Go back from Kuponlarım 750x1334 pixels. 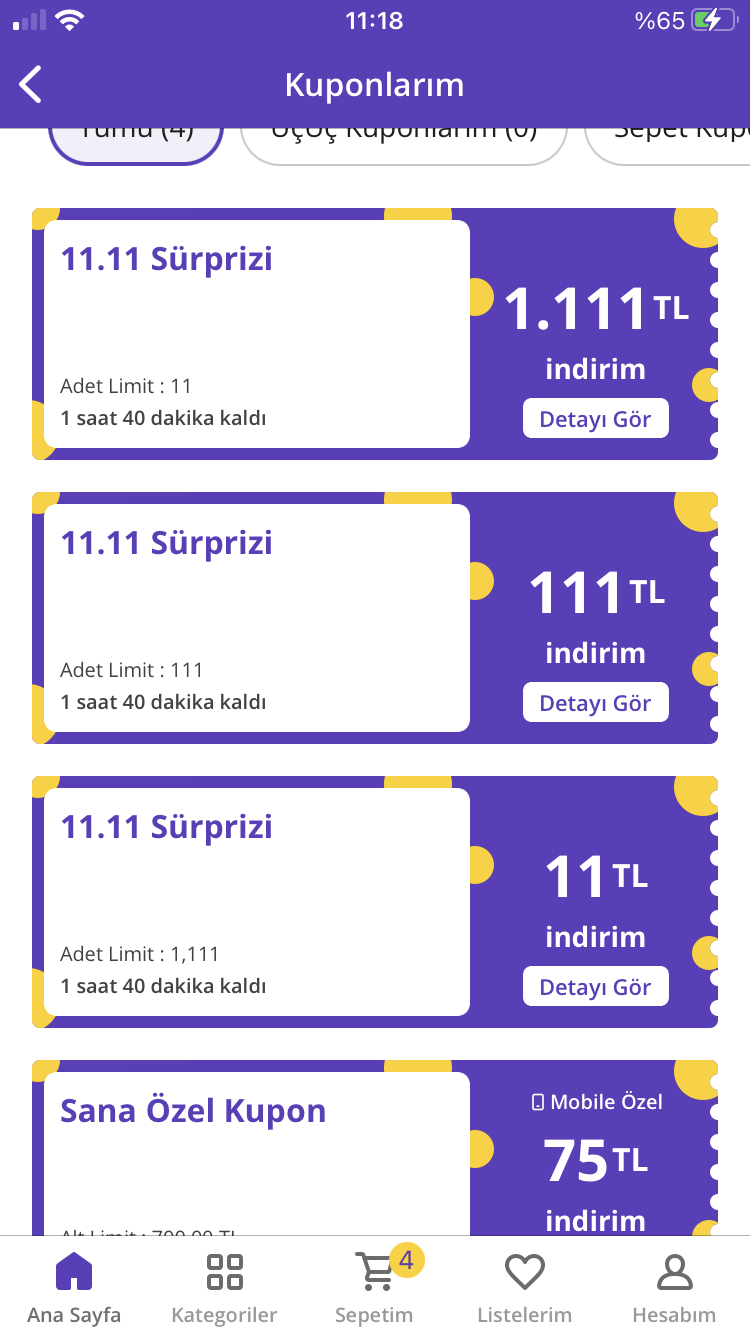point(32,85)
